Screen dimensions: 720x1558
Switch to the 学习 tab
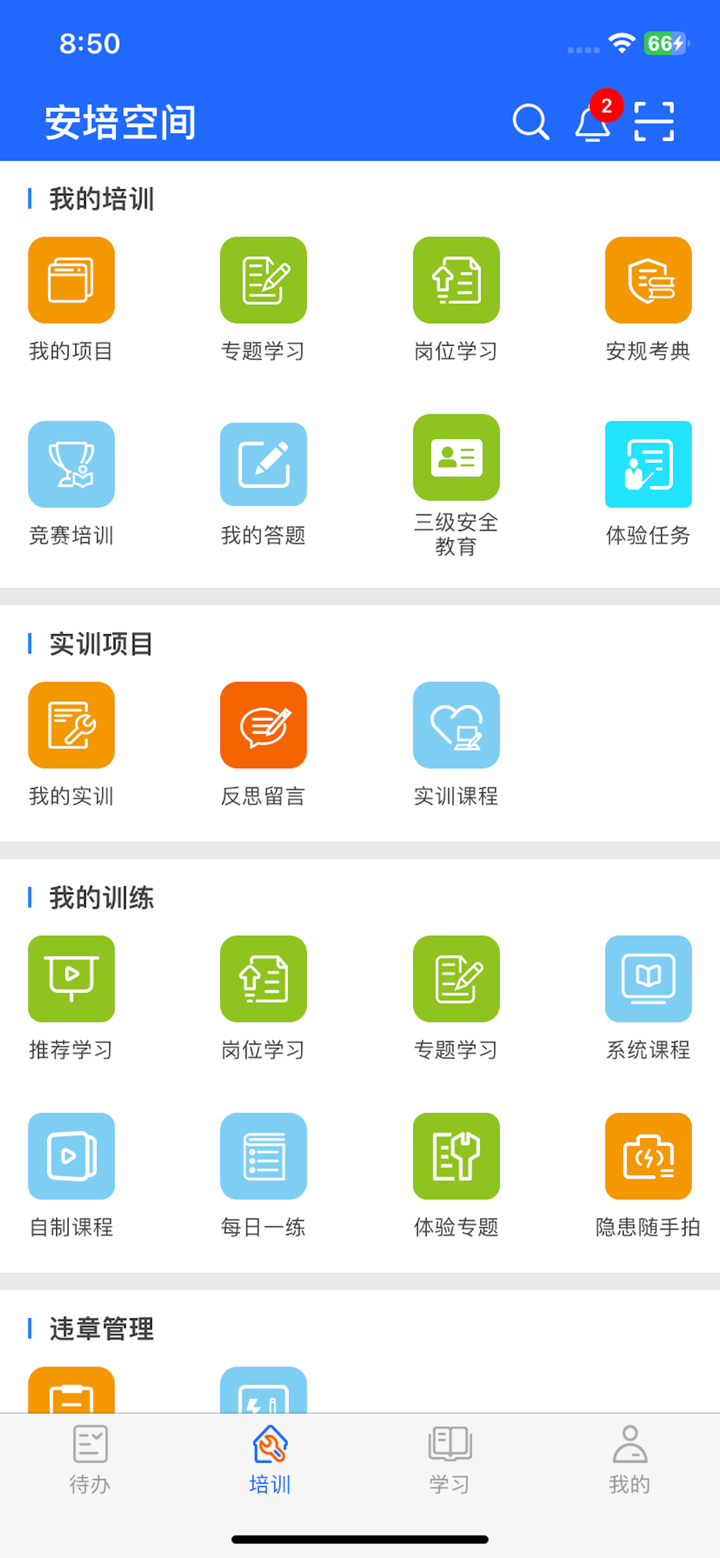pyautogui.click(x=449, y=1460)
